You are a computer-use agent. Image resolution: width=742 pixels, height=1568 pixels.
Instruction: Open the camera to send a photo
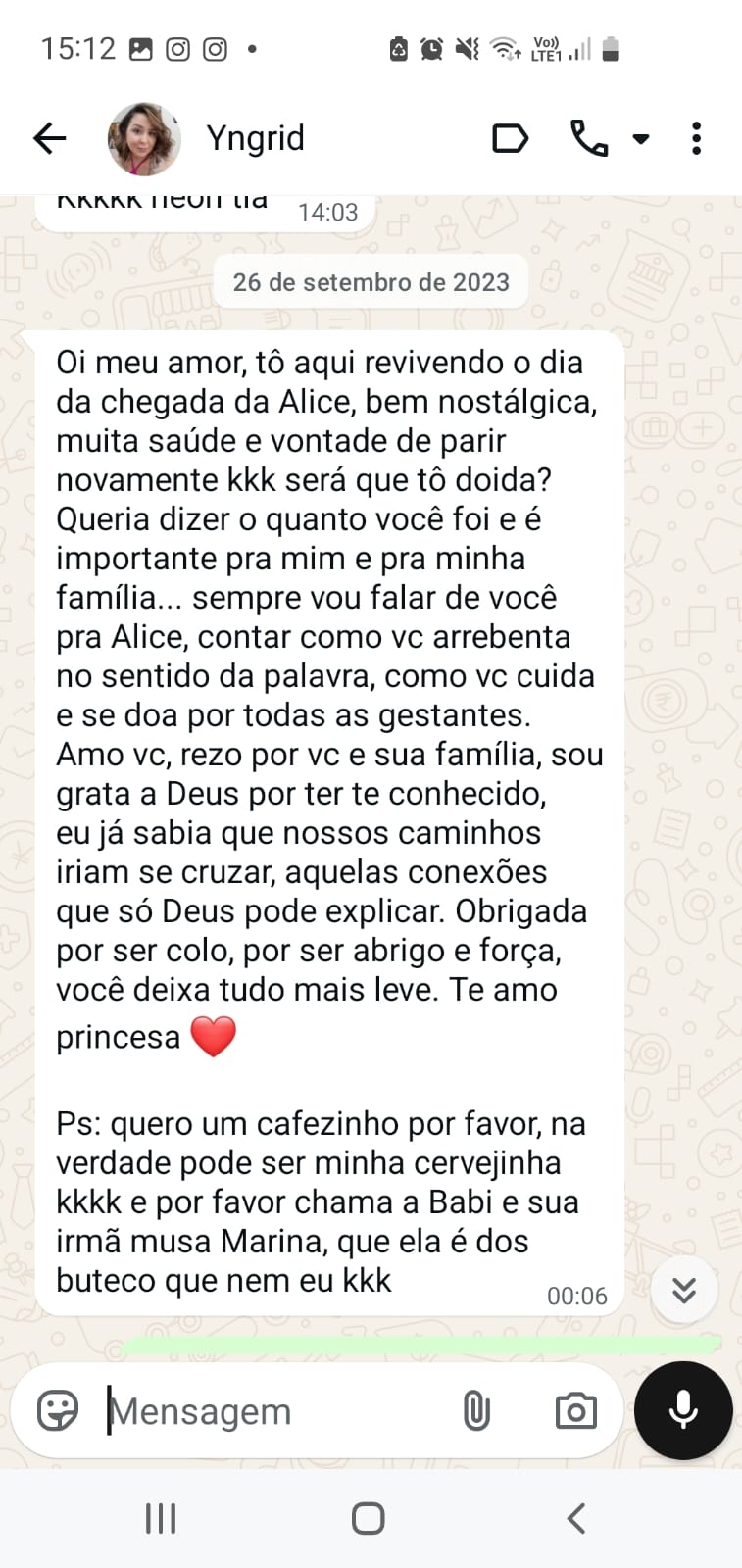coord(575,1411)
